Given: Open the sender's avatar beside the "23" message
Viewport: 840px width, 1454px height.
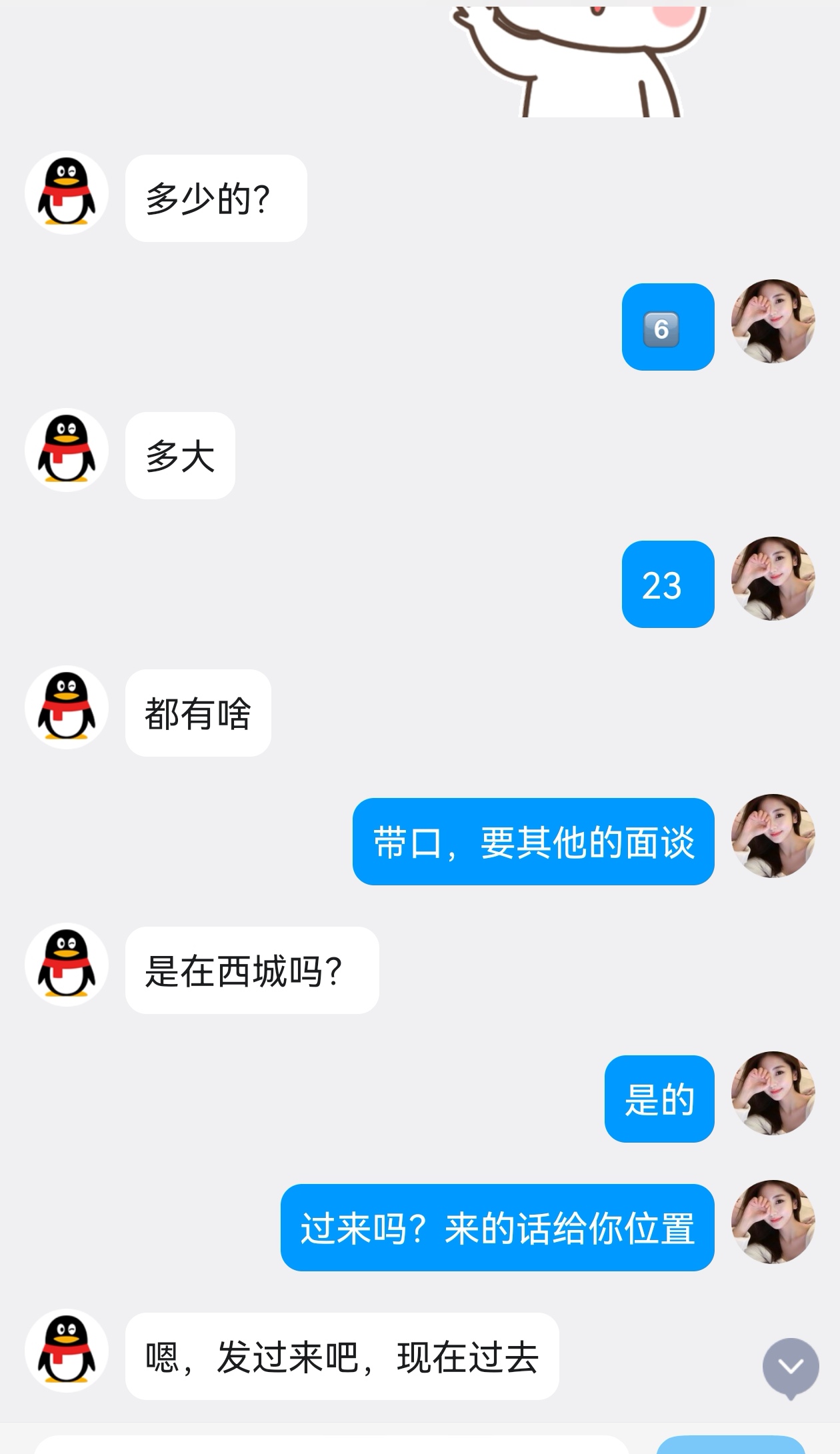Looking at the screenshot, I should [773, 579].
